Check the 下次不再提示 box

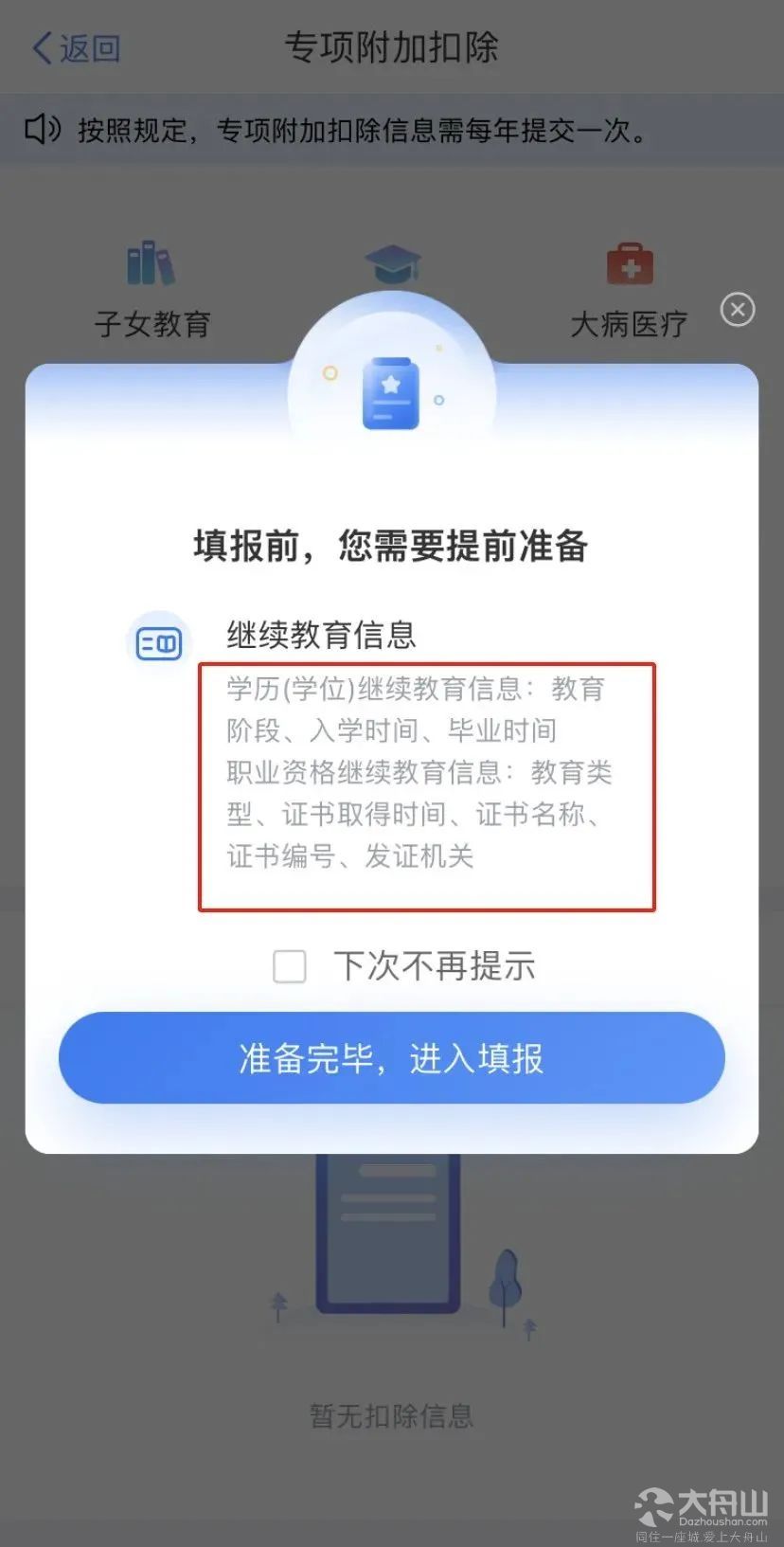tap(290, 966)
